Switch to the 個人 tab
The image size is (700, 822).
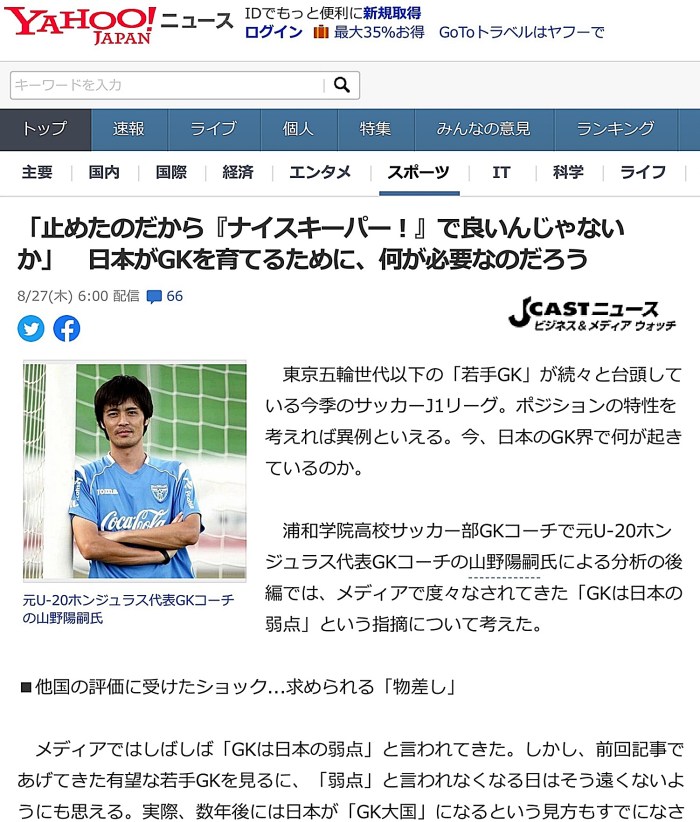[x=298, y=129]
